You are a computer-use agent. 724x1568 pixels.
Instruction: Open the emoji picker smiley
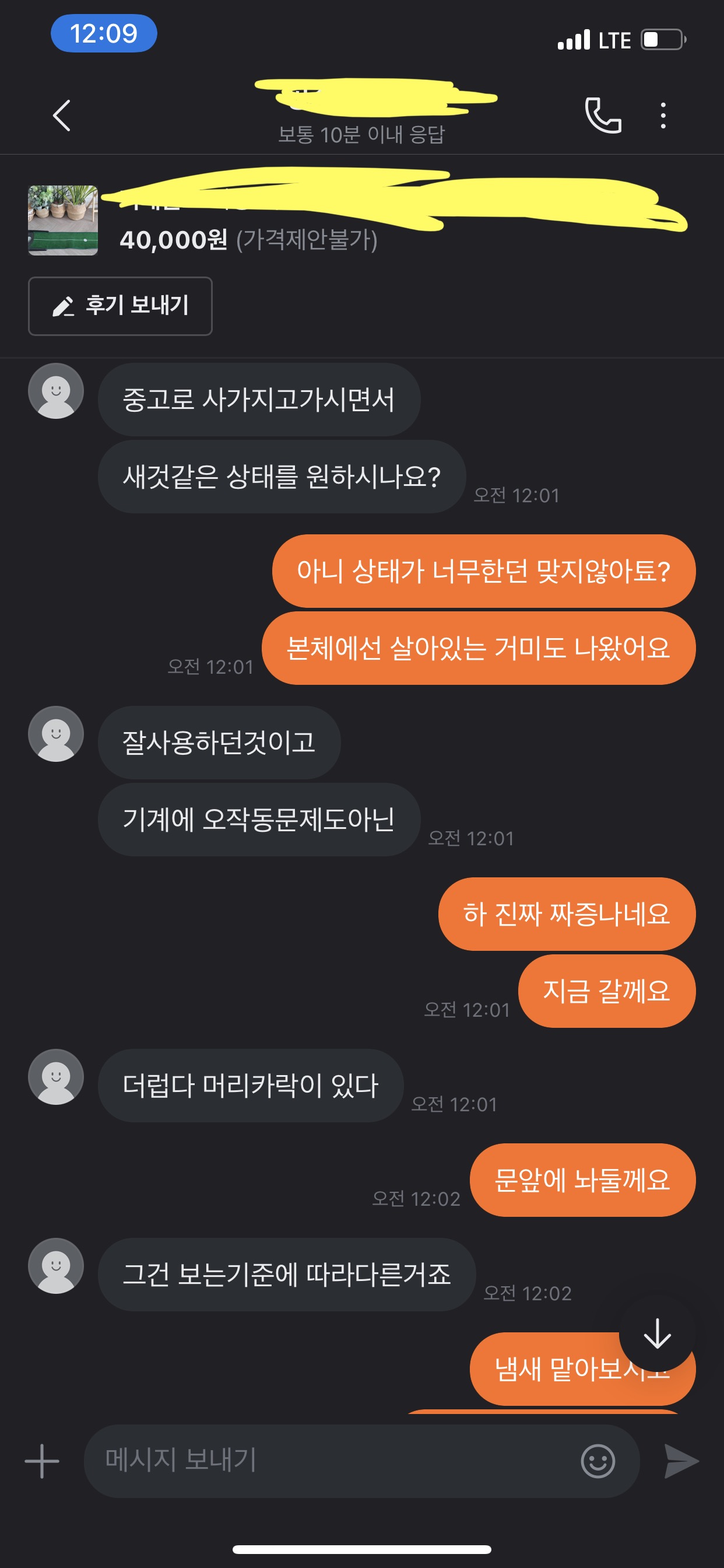(x=598, y=1461)
